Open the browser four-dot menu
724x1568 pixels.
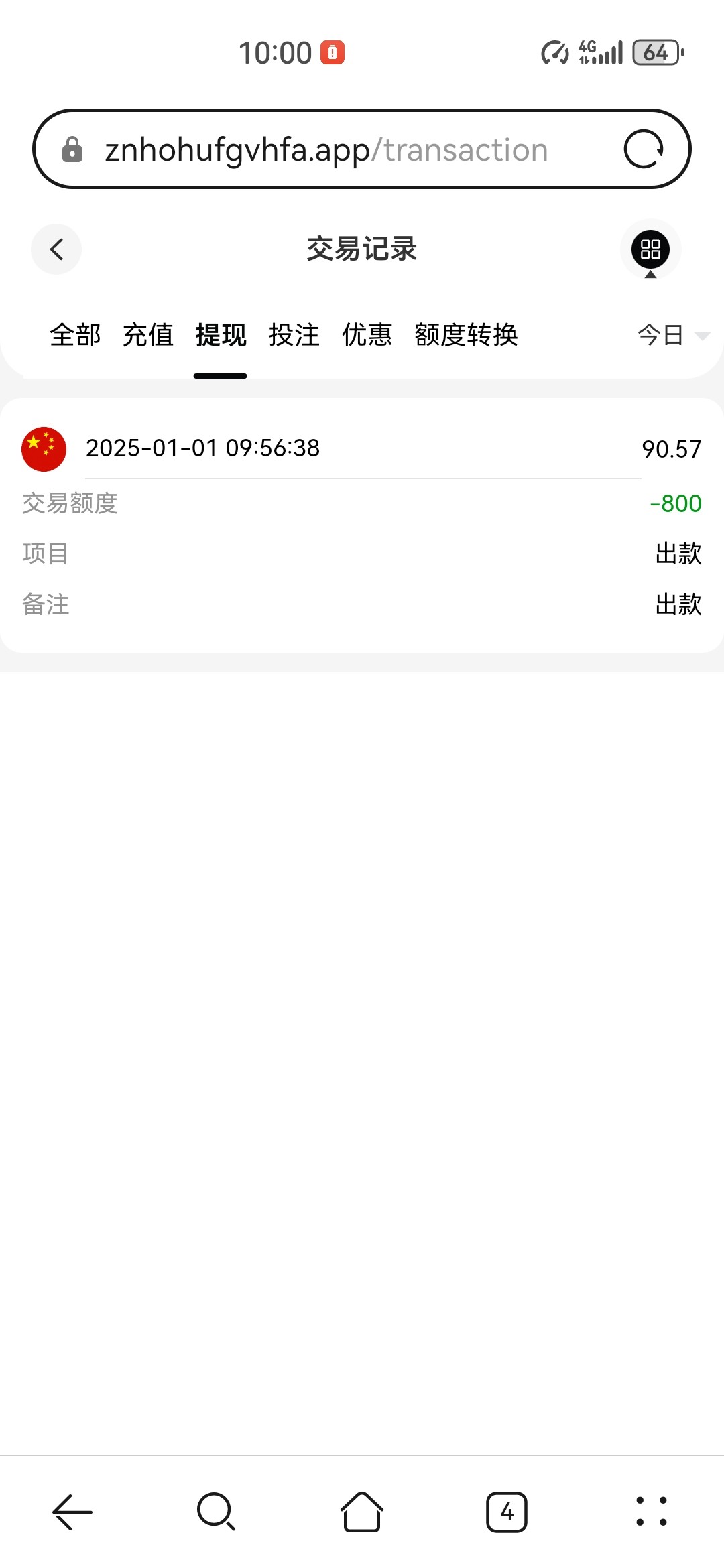click(x=651, y=1512)
